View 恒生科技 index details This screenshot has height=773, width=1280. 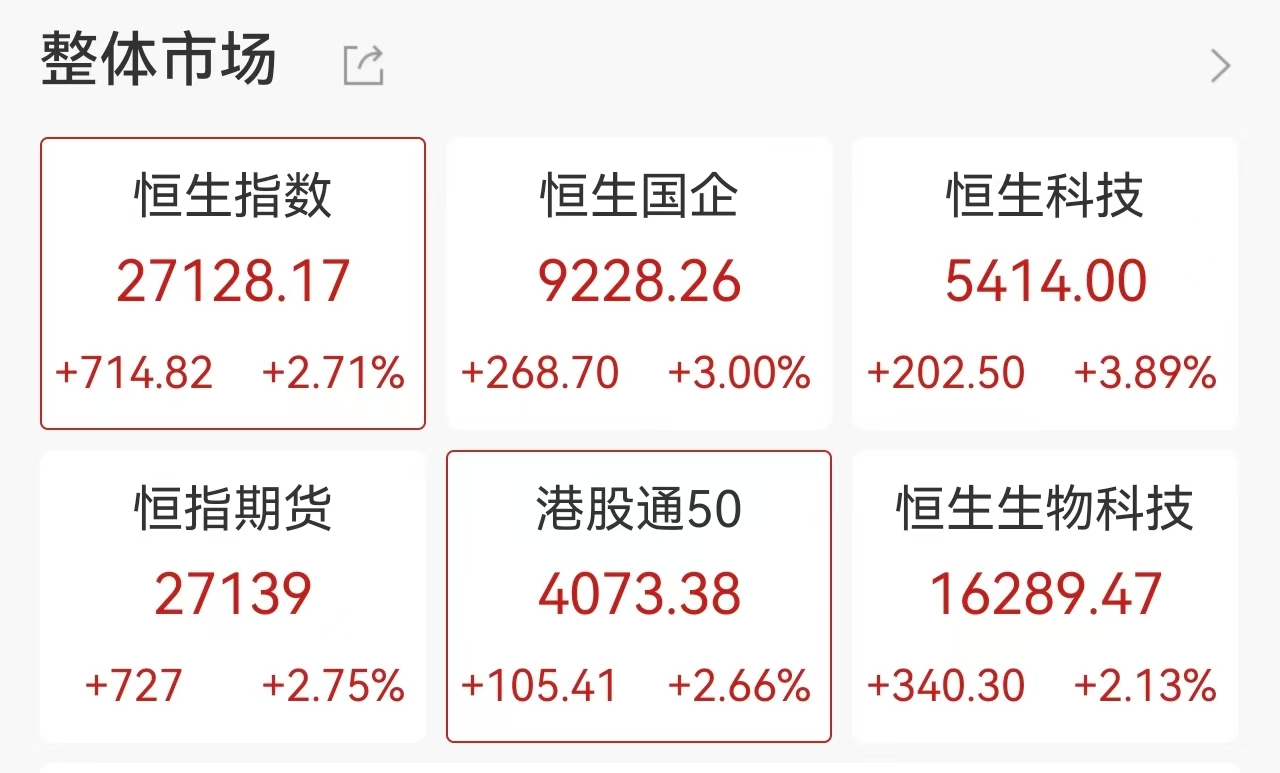point(1045,283)
